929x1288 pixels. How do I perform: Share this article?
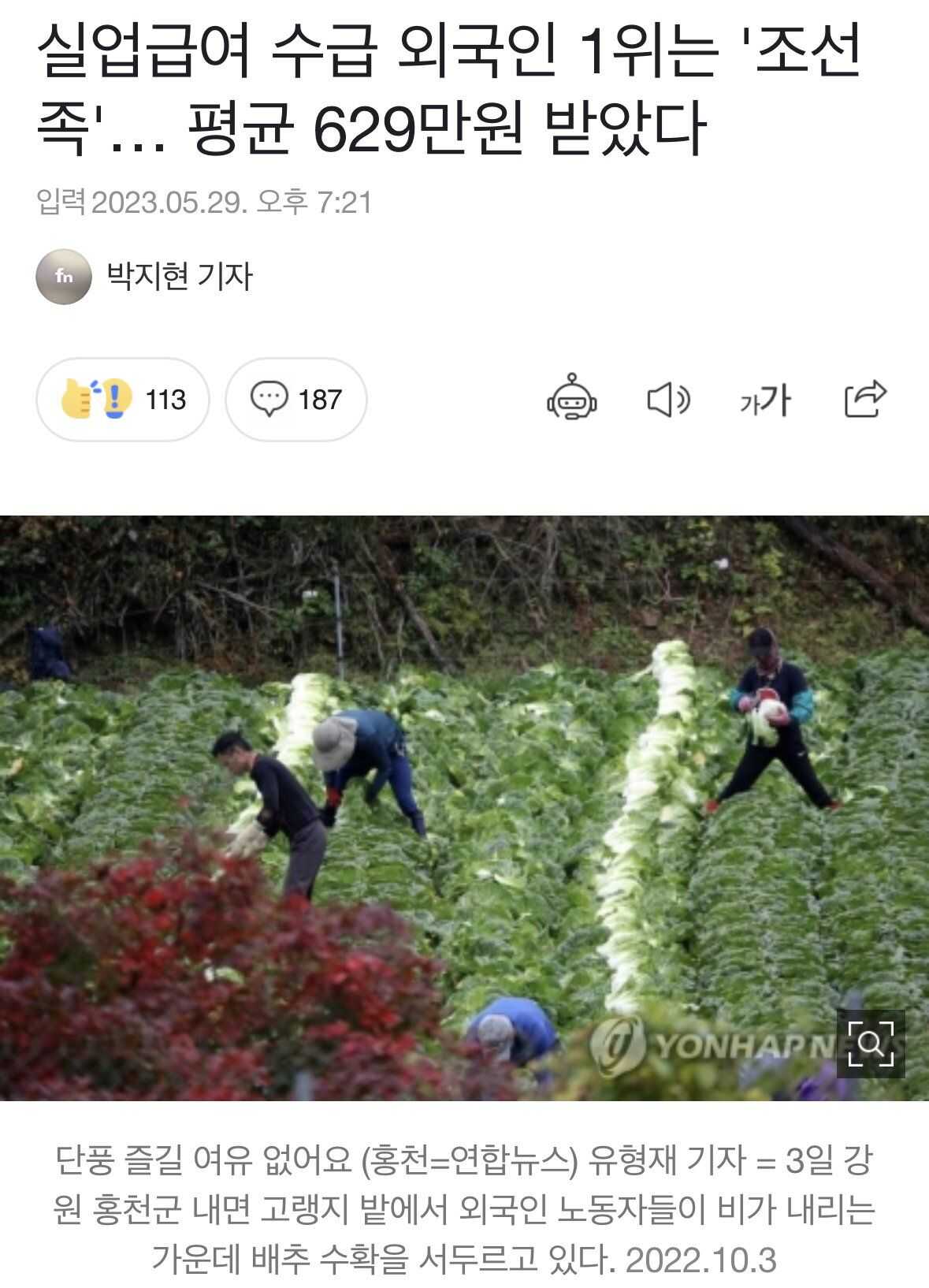864,399
